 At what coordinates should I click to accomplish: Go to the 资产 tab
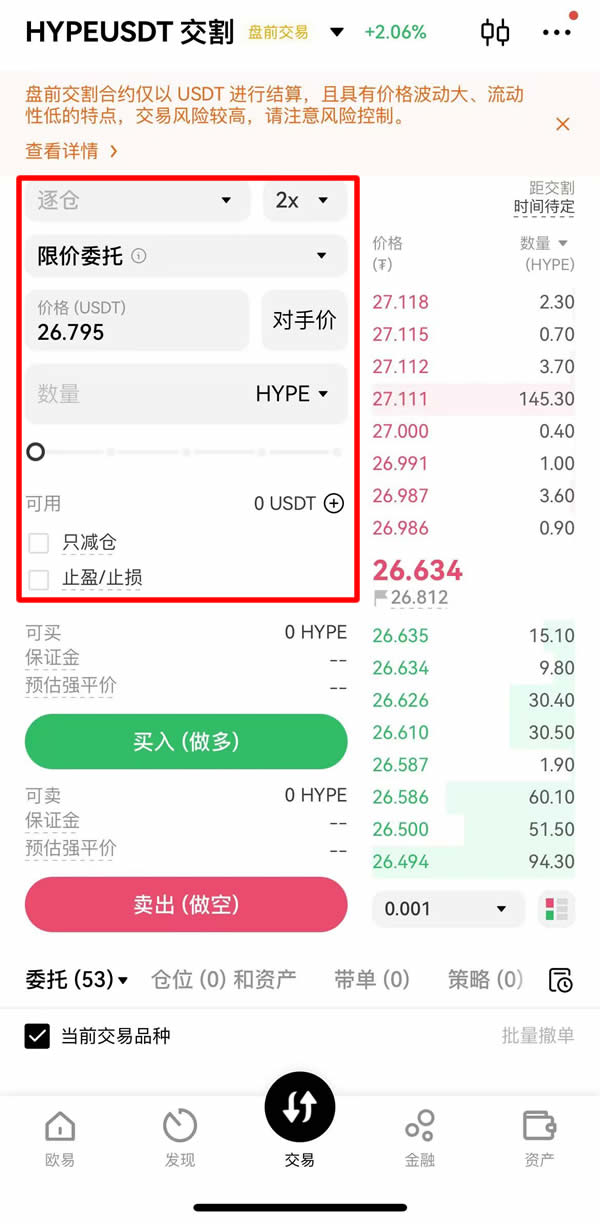[540, 1137]
